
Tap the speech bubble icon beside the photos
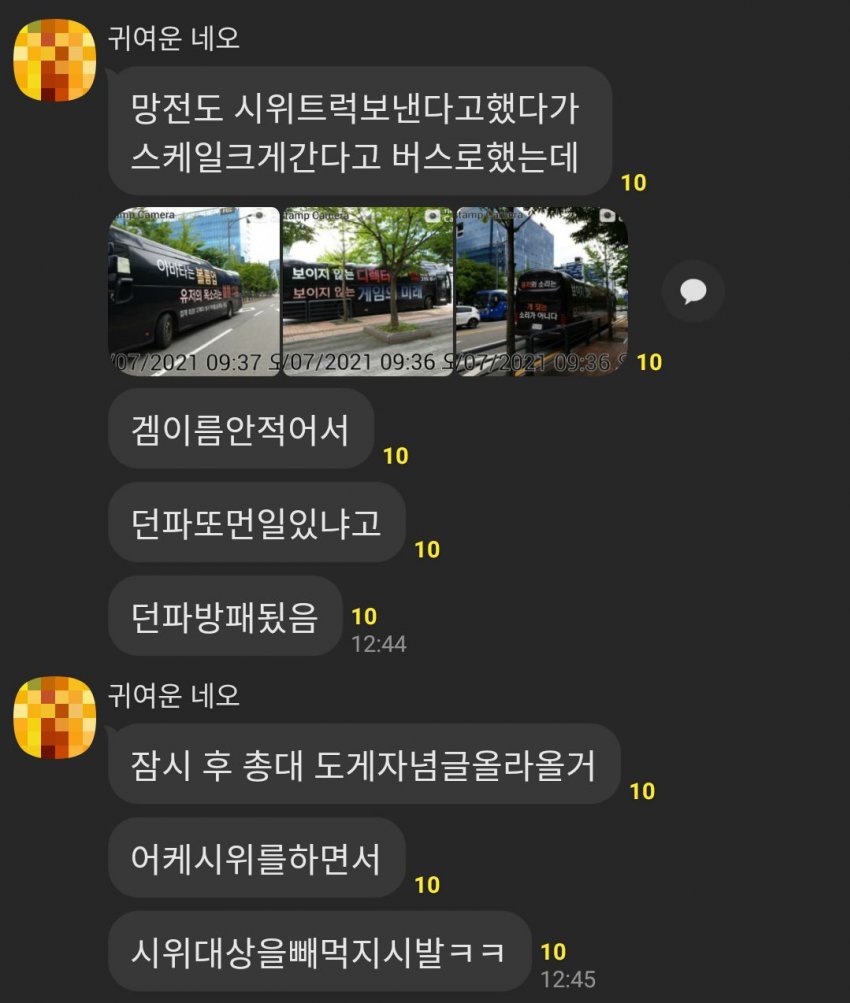point(693,291)
